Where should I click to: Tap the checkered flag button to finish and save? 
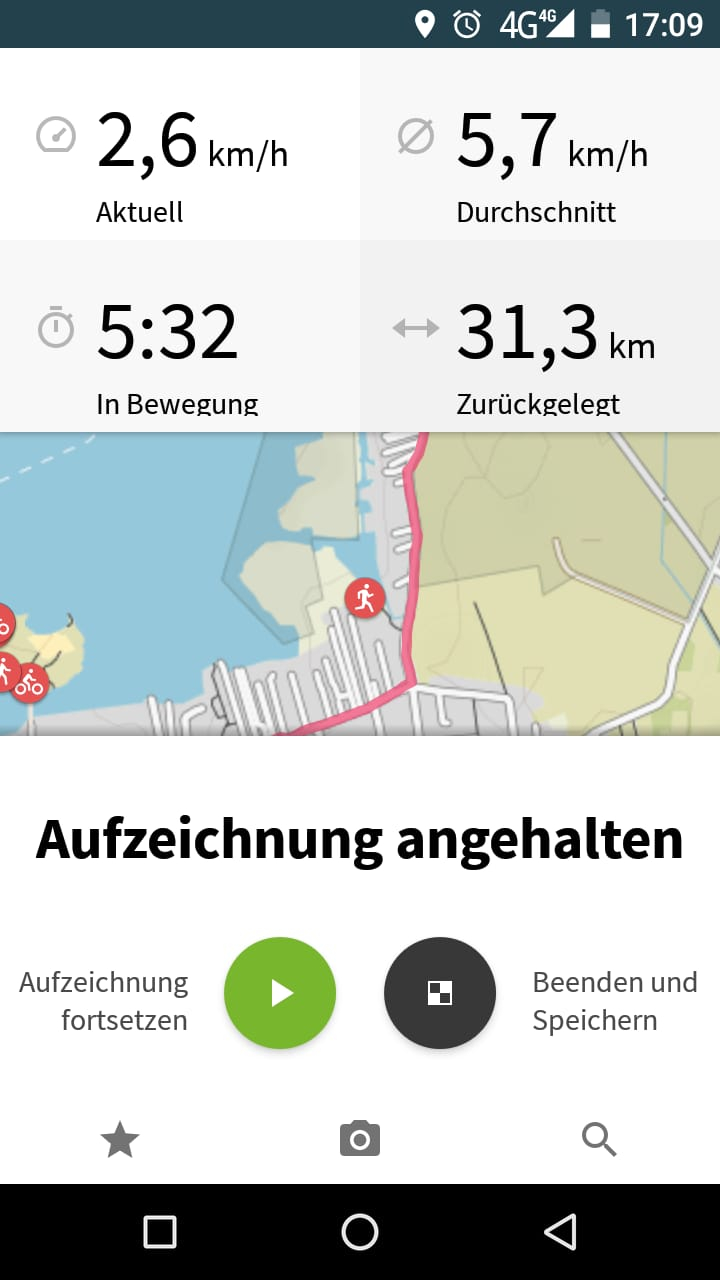click(440, 993)
